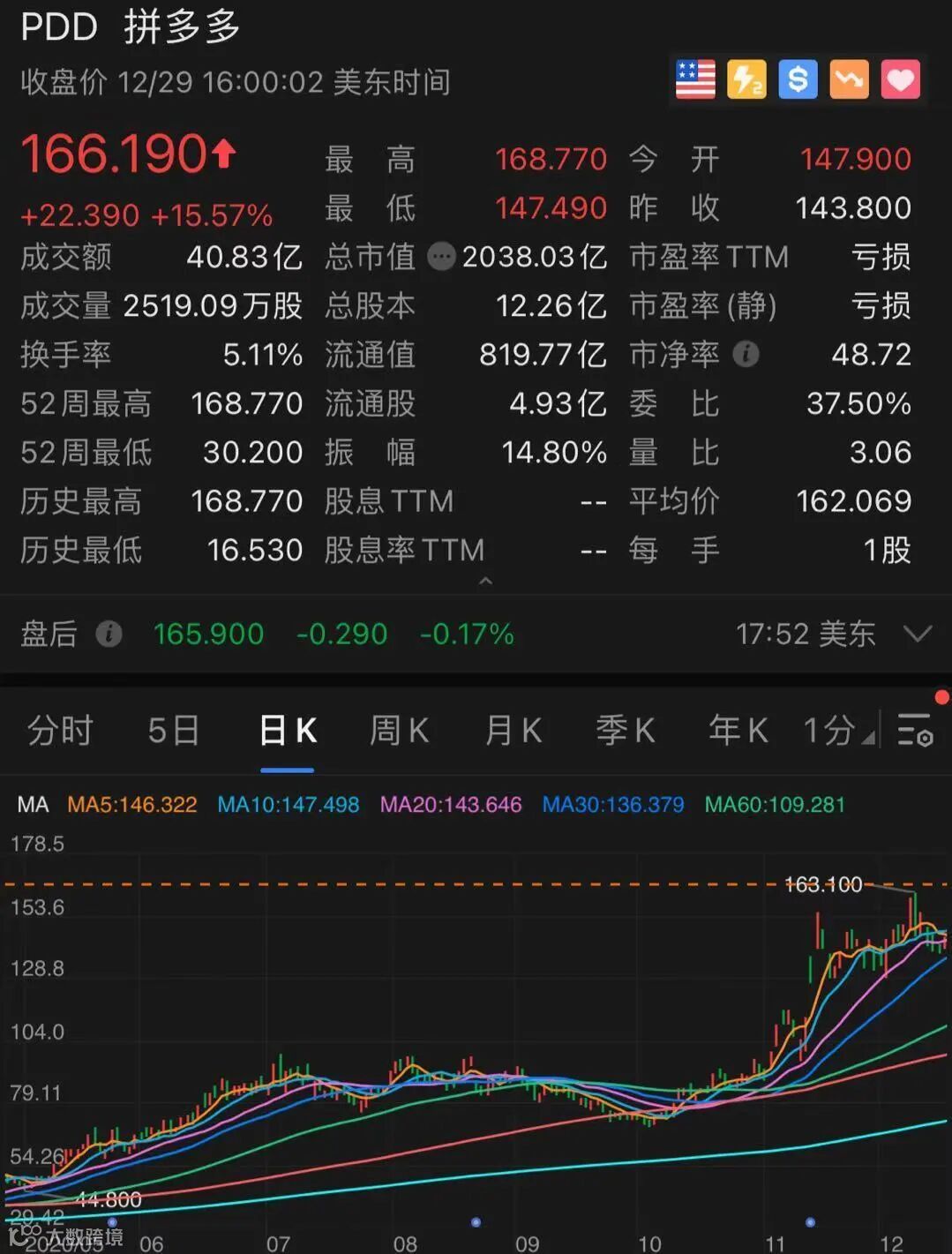Tap the more icon beside 总市值
Viewport: 952px width, 1254px height.
pyautogui.click(x=441, y=257)
